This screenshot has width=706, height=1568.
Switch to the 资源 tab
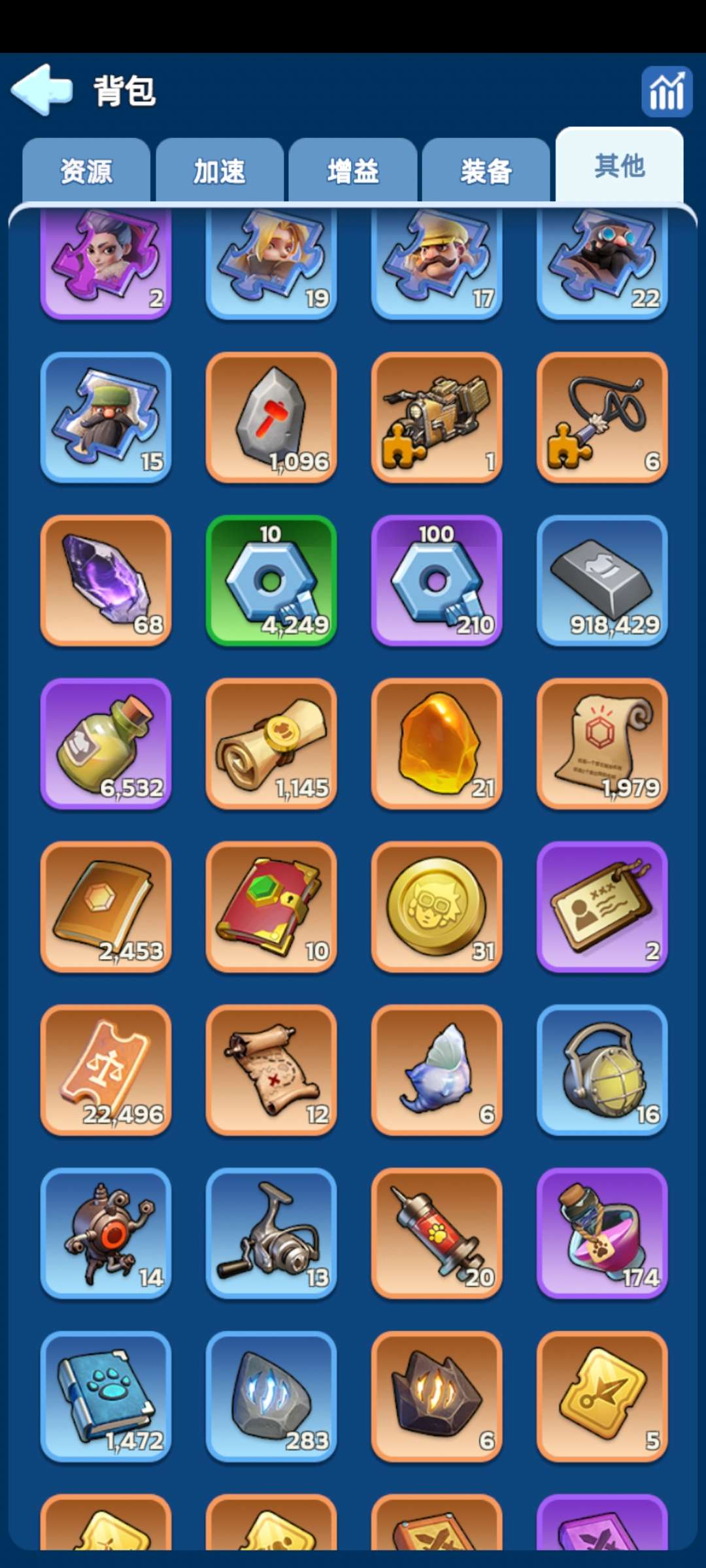tap(86, 171)
